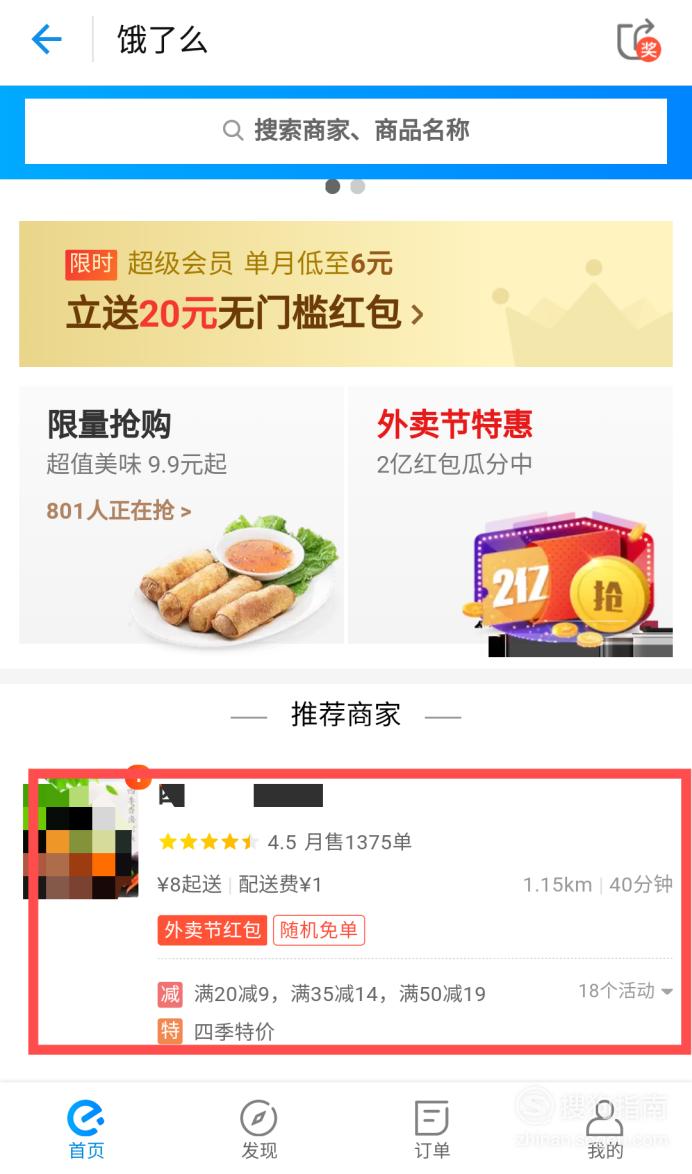Open the 外卖节特惠 promotion card
The width and height of the screenshot is (692, 1174).
tap(511, 515)
